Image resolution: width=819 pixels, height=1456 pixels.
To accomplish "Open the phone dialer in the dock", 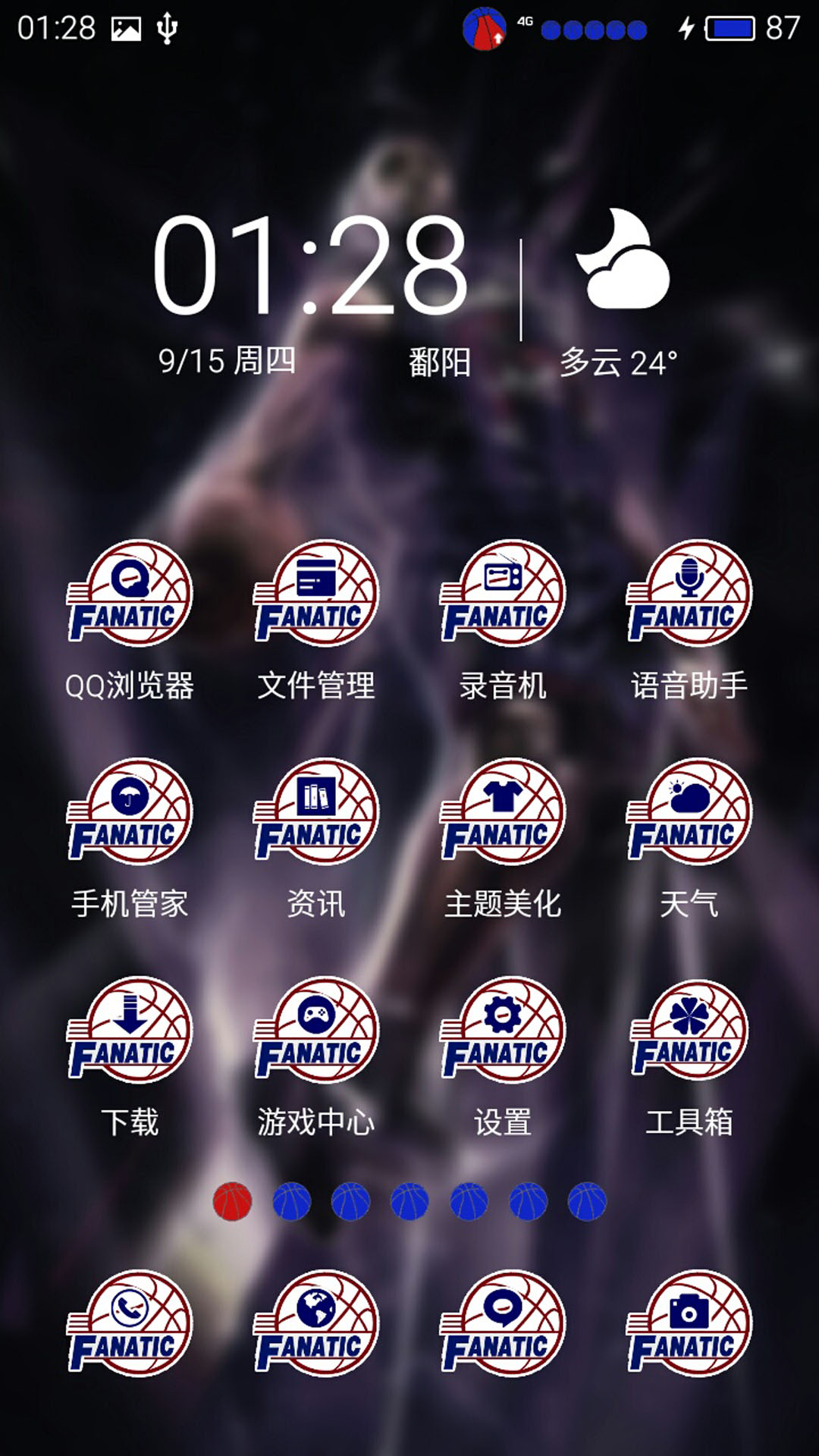I will 130,1324.
